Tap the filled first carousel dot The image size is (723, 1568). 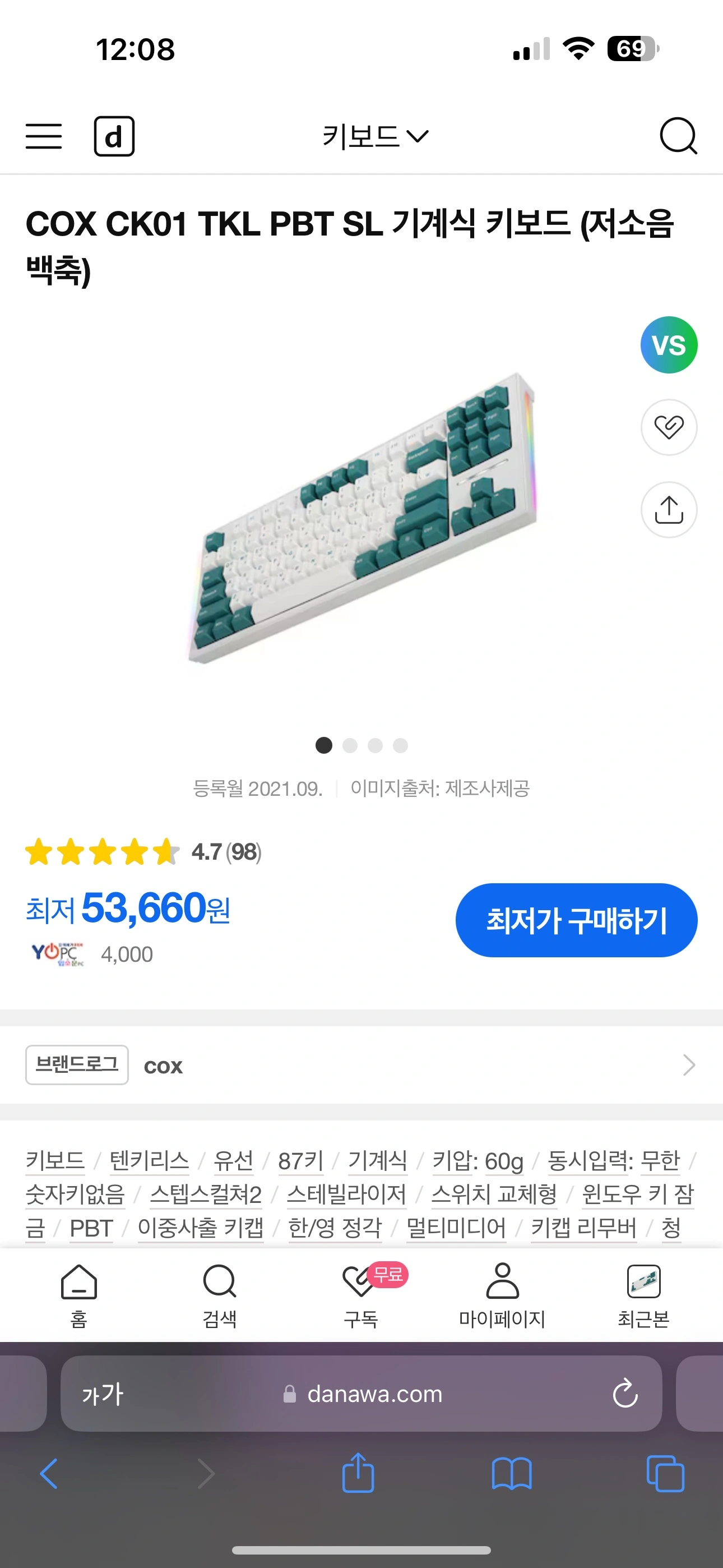[x=324, y=746]
